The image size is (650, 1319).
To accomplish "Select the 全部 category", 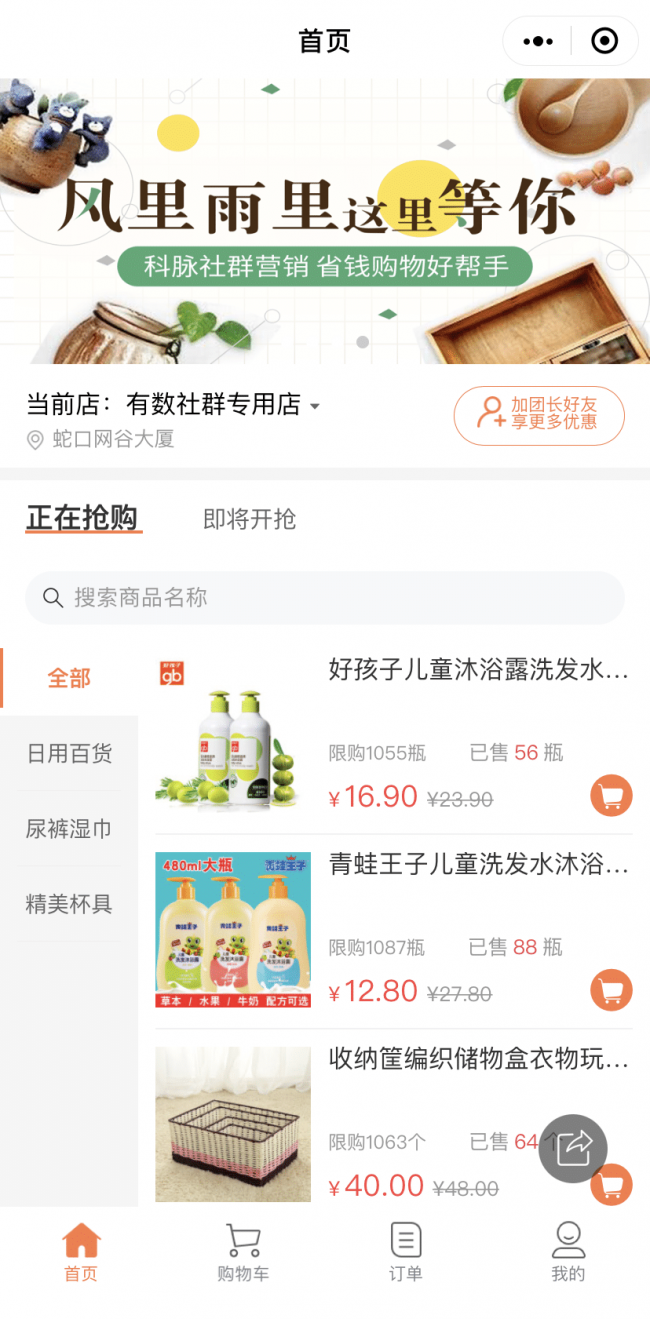I will (69, 678).
